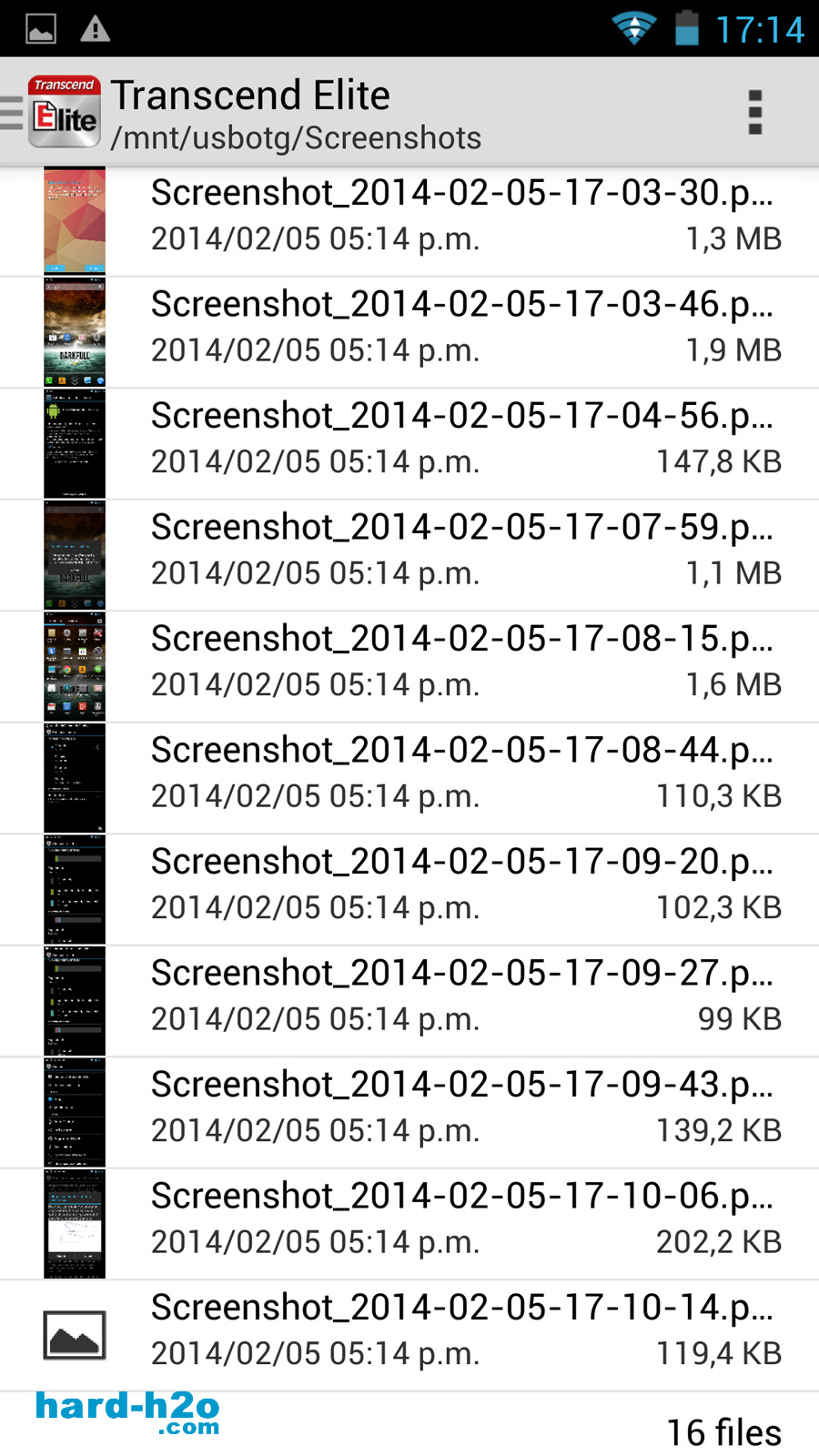Select the 147,8 KB screenshot 17-04-56
Viewport: 819px width, 1456px height.
point(409,444)
